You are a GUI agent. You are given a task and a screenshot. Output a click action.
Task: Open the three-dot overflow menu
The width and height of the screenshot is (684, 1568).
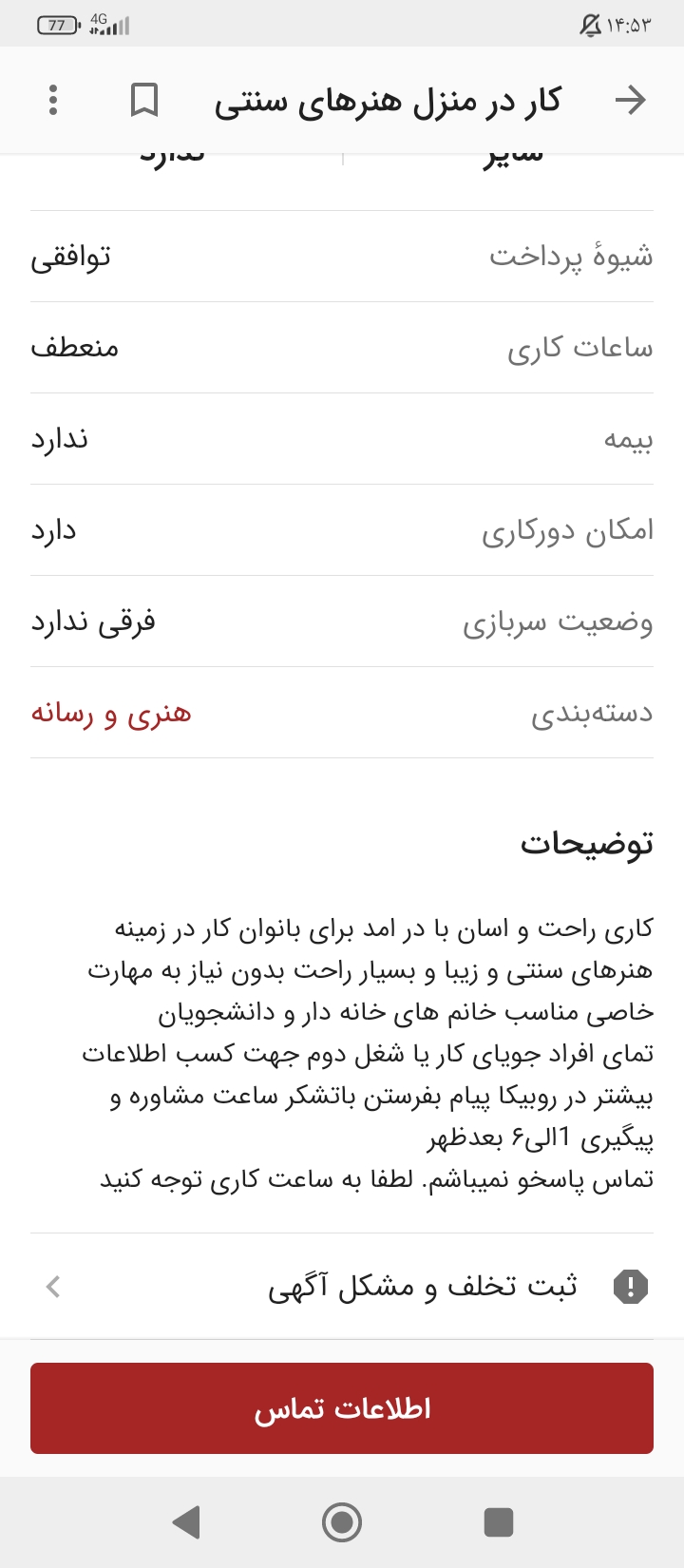(x=53, y=100)
